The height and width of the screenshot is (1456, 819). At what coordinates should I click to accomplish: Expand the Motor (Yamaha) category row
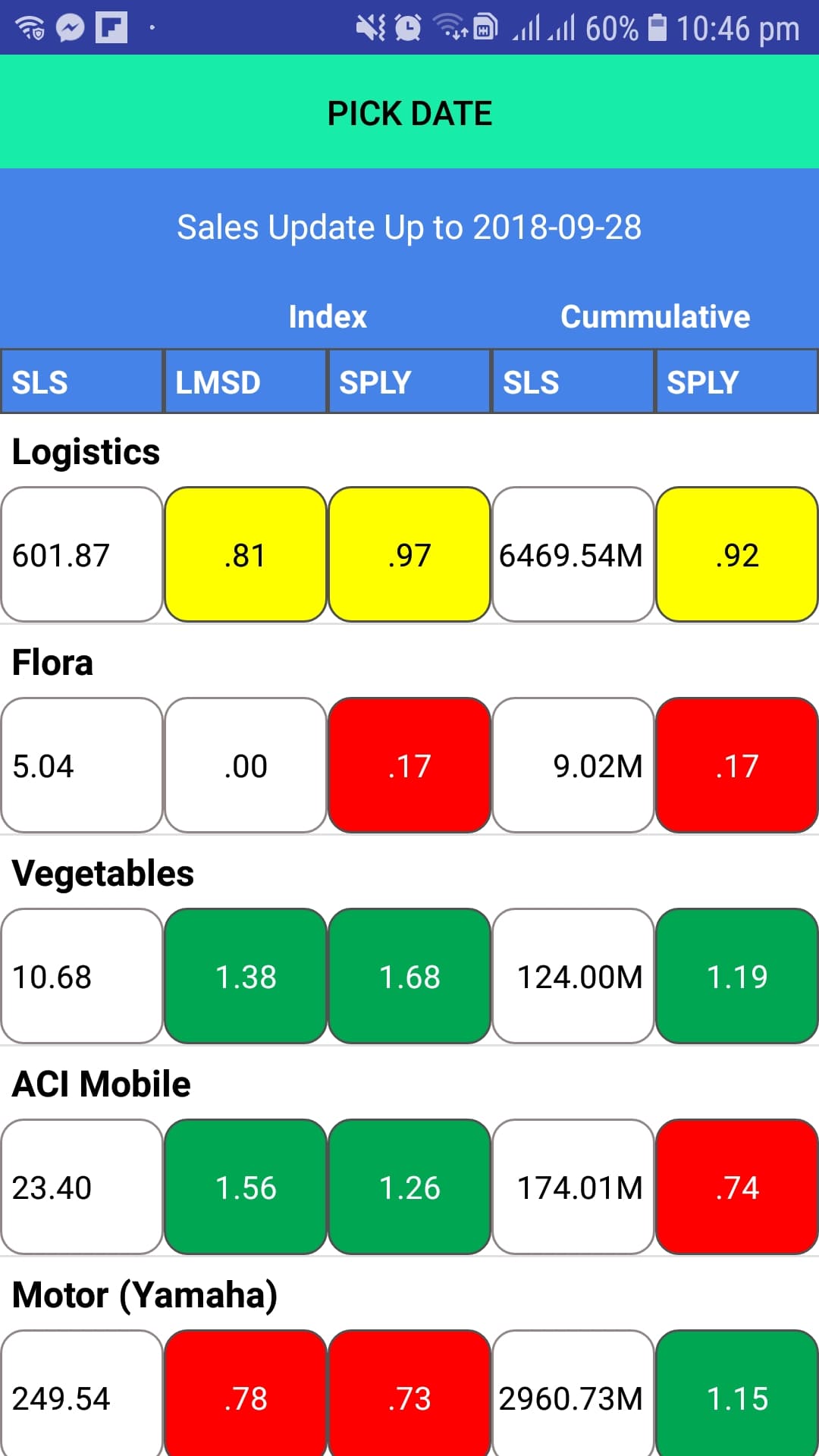[146, 1295]
